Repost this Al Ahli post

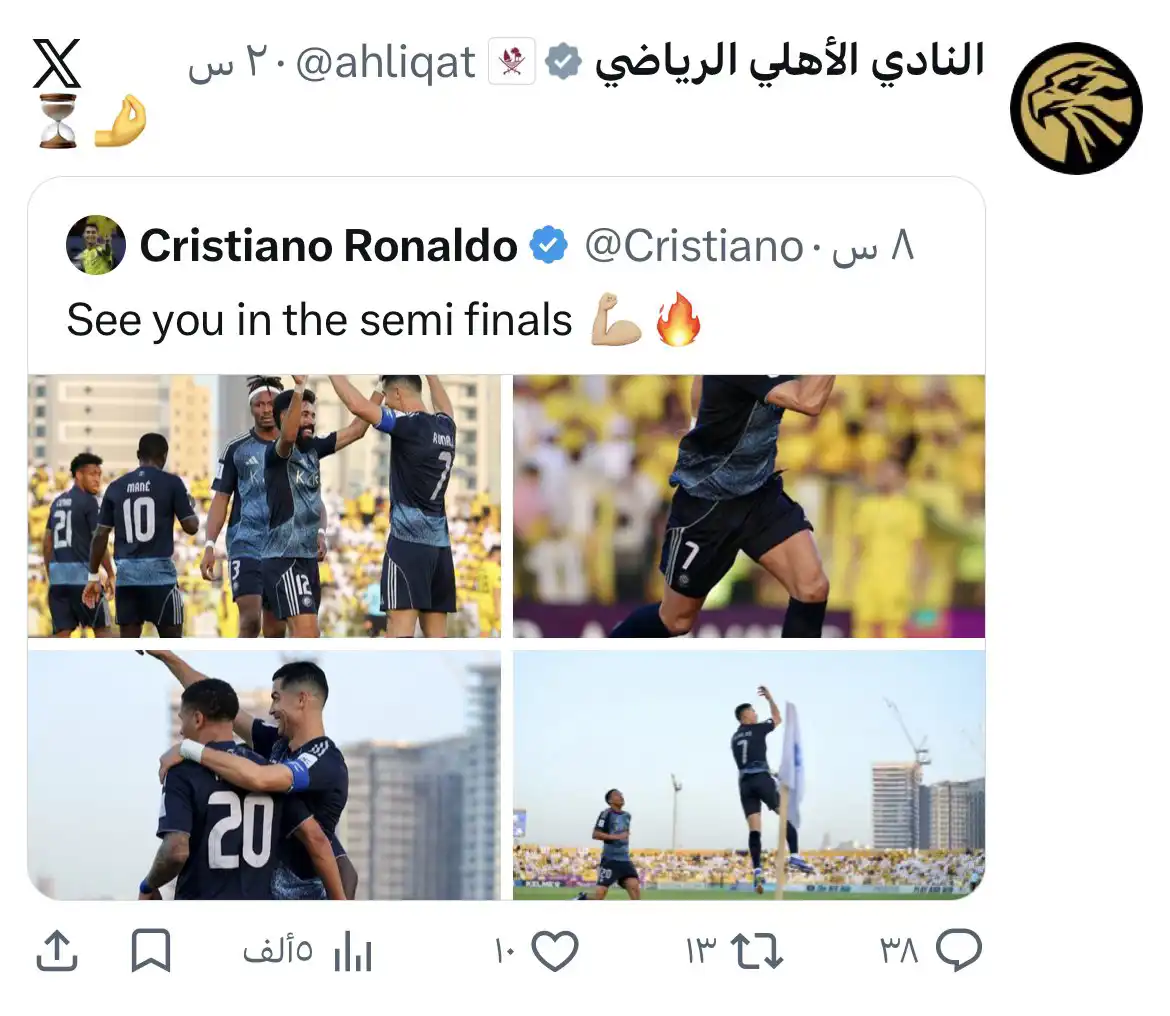(x=757, y=951)
